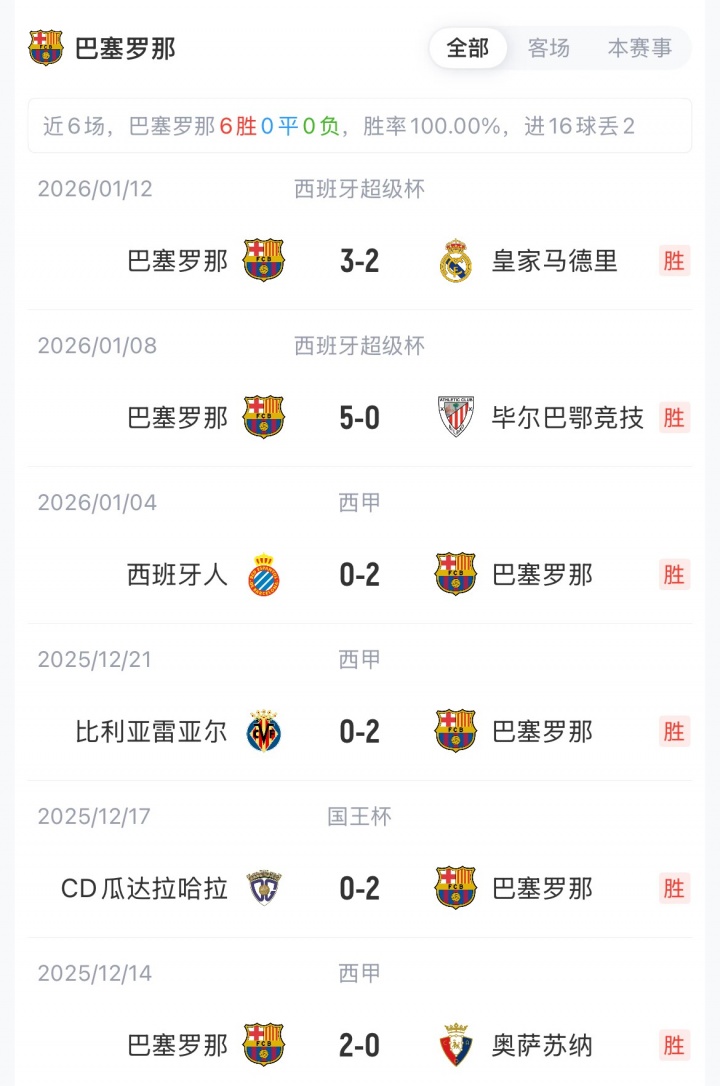Open the 西班牙人 vs 巴塞罗那 match
Image resolution: width=720 pixels, height=1086 pixels.
tap(360, 574)
